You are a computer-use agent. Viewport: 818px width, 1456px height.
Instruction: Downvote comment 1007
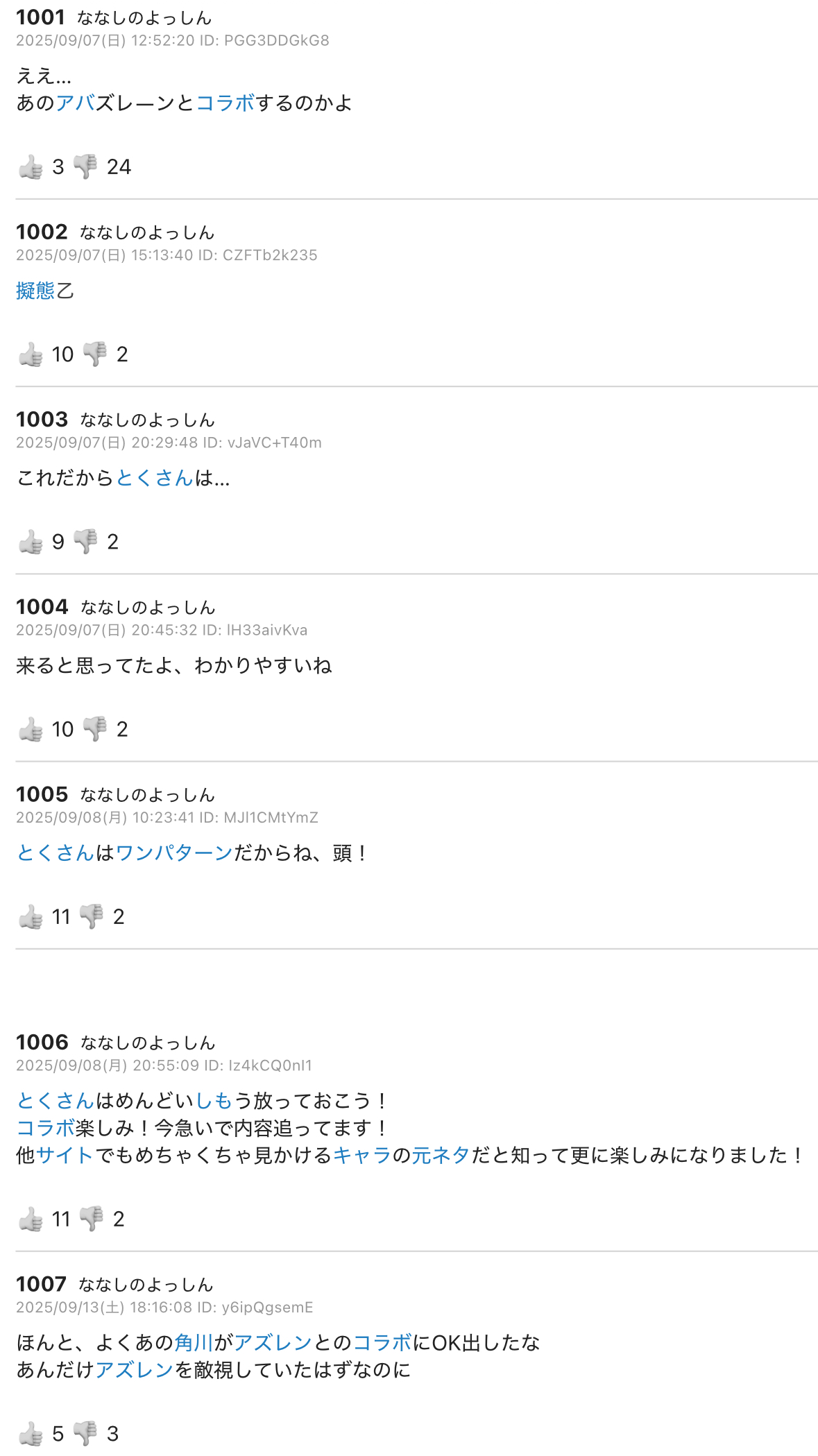click(x=85, y=1433)
